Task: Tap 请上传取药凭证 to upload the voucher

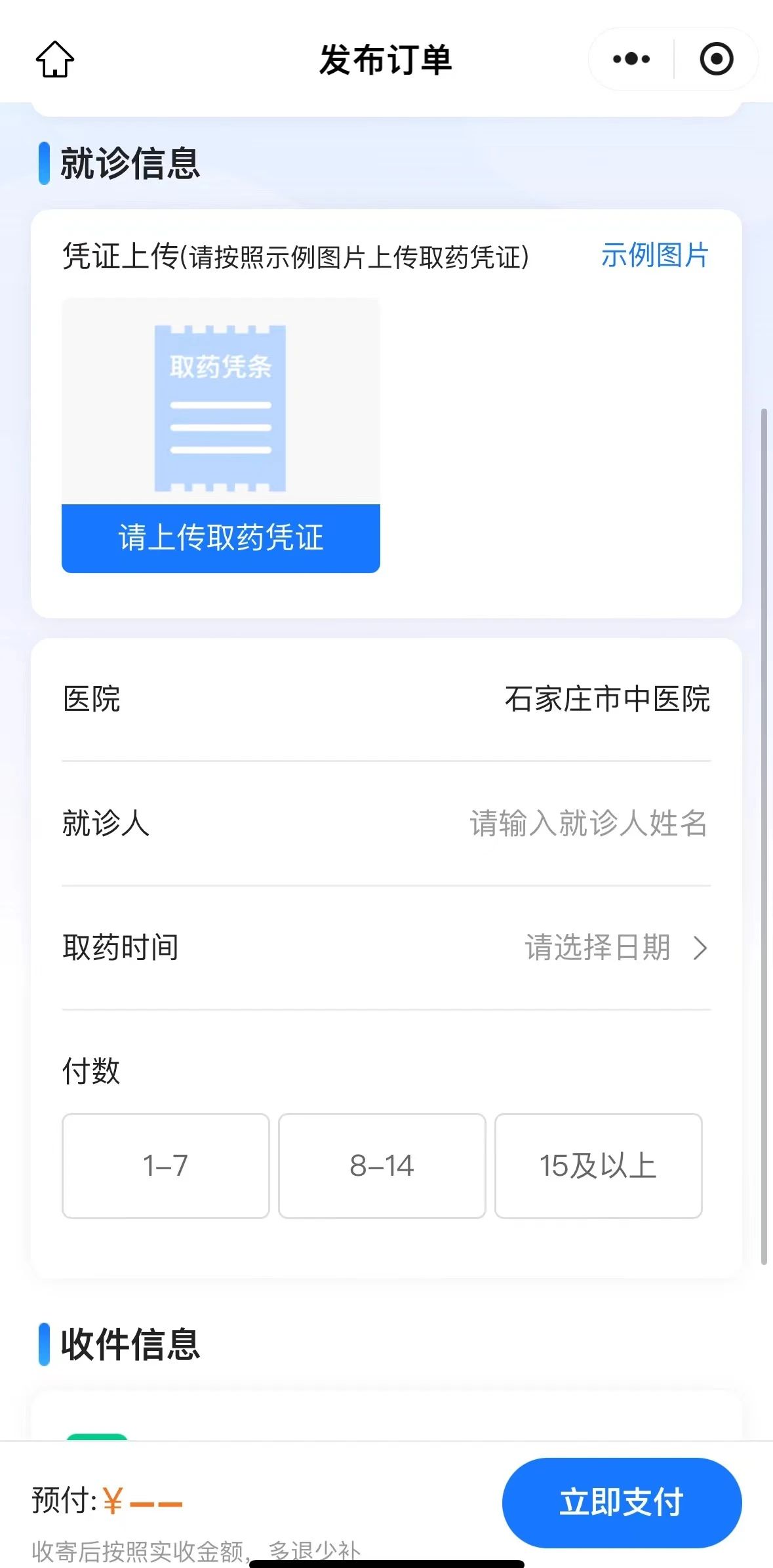Action: 221,538
